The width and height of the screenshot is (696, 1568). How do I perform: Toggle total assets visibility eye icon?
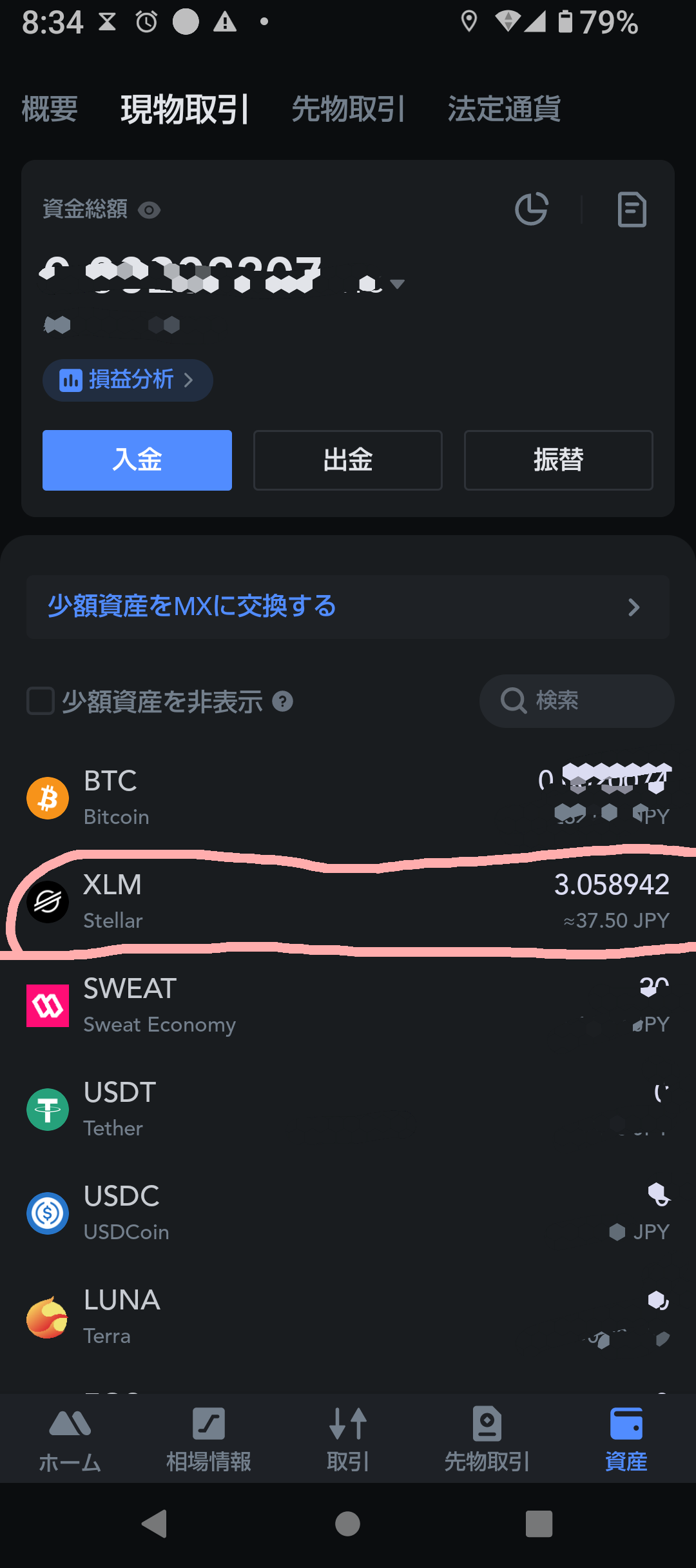[150, 210]
